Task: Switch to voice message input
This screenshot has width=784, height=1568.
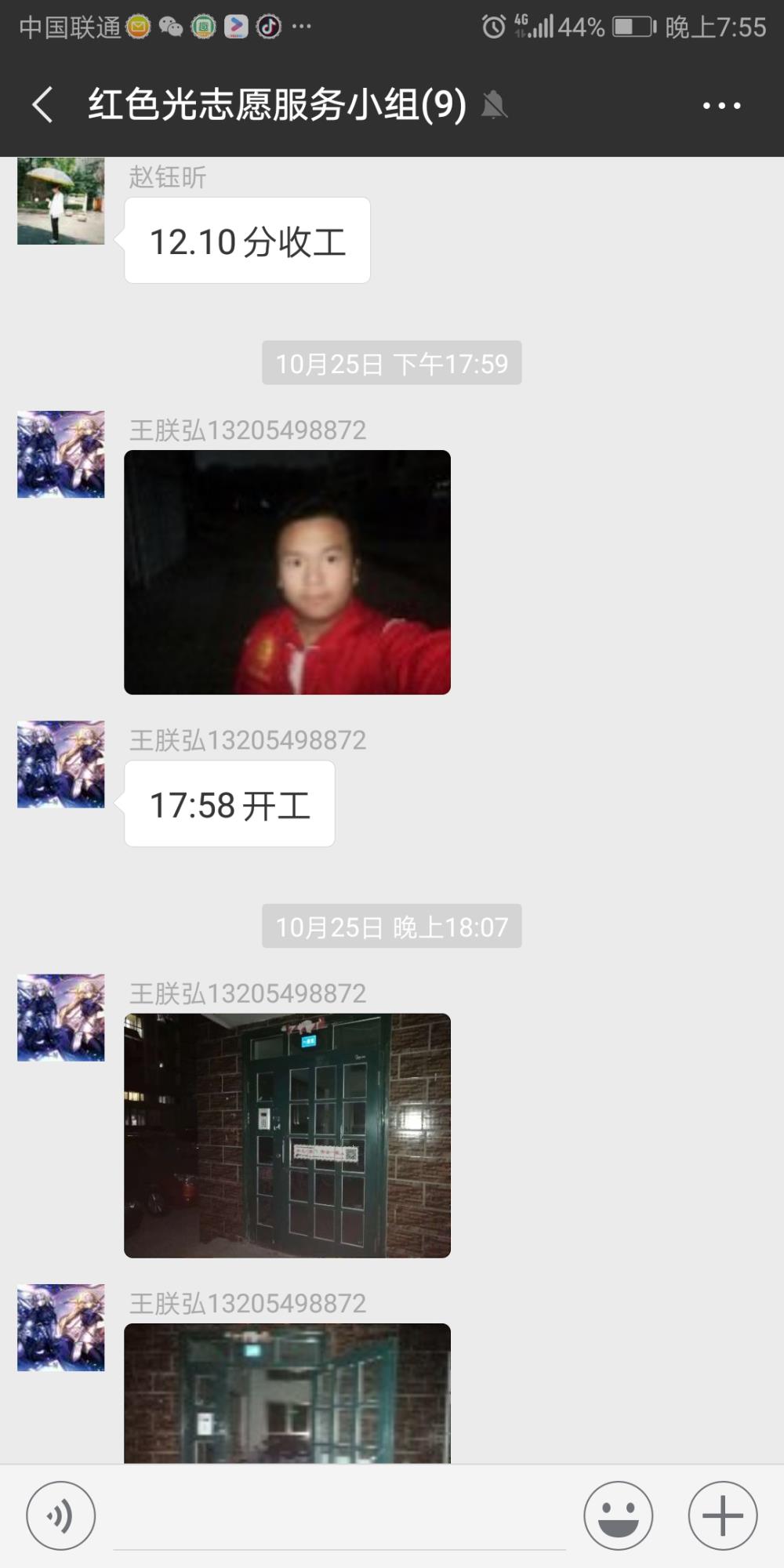Action: pyautogui.click(x=61, y=1515)
